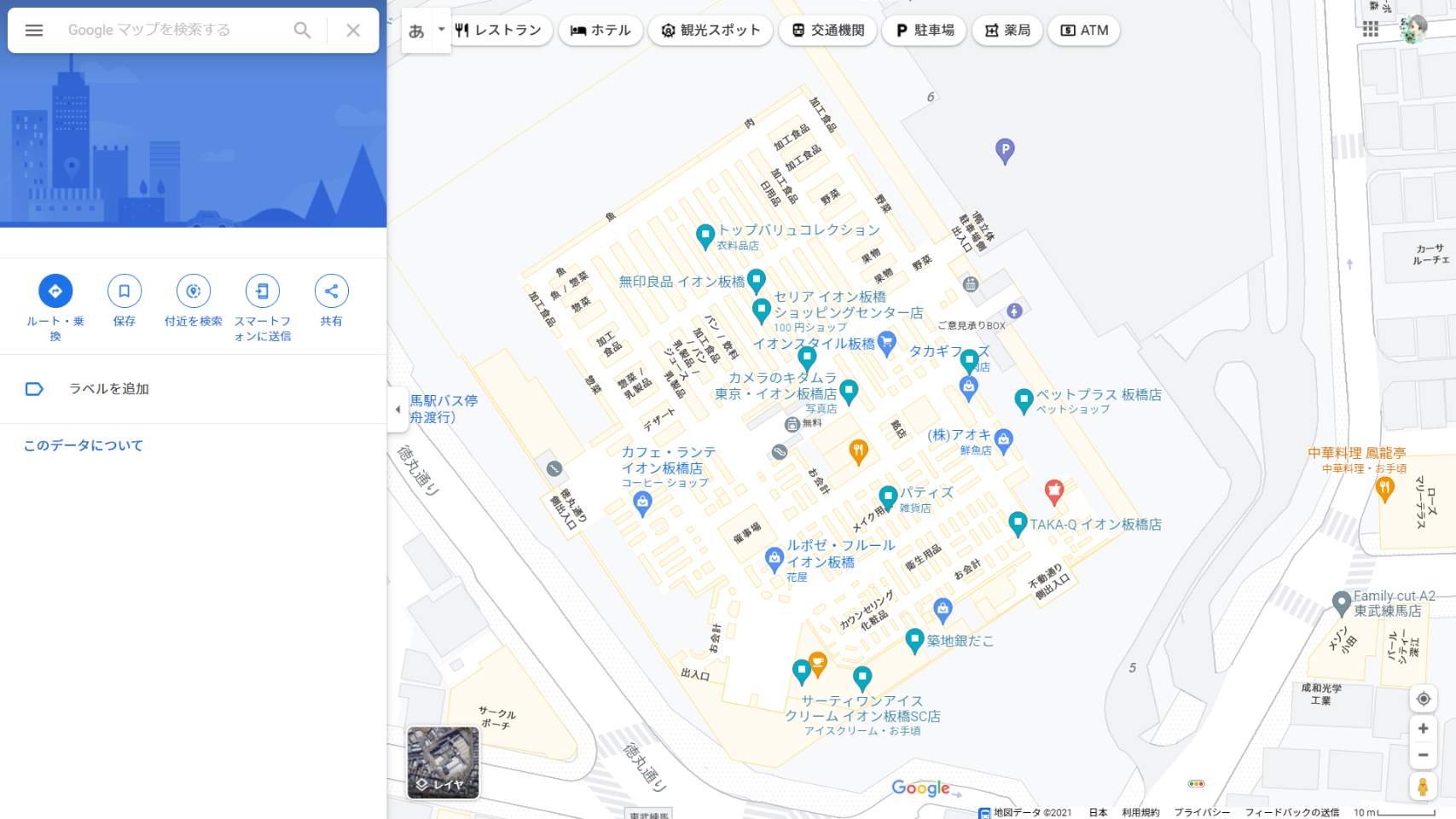Open the hamburger menu
1456x819 pixels.
(34, 30)
